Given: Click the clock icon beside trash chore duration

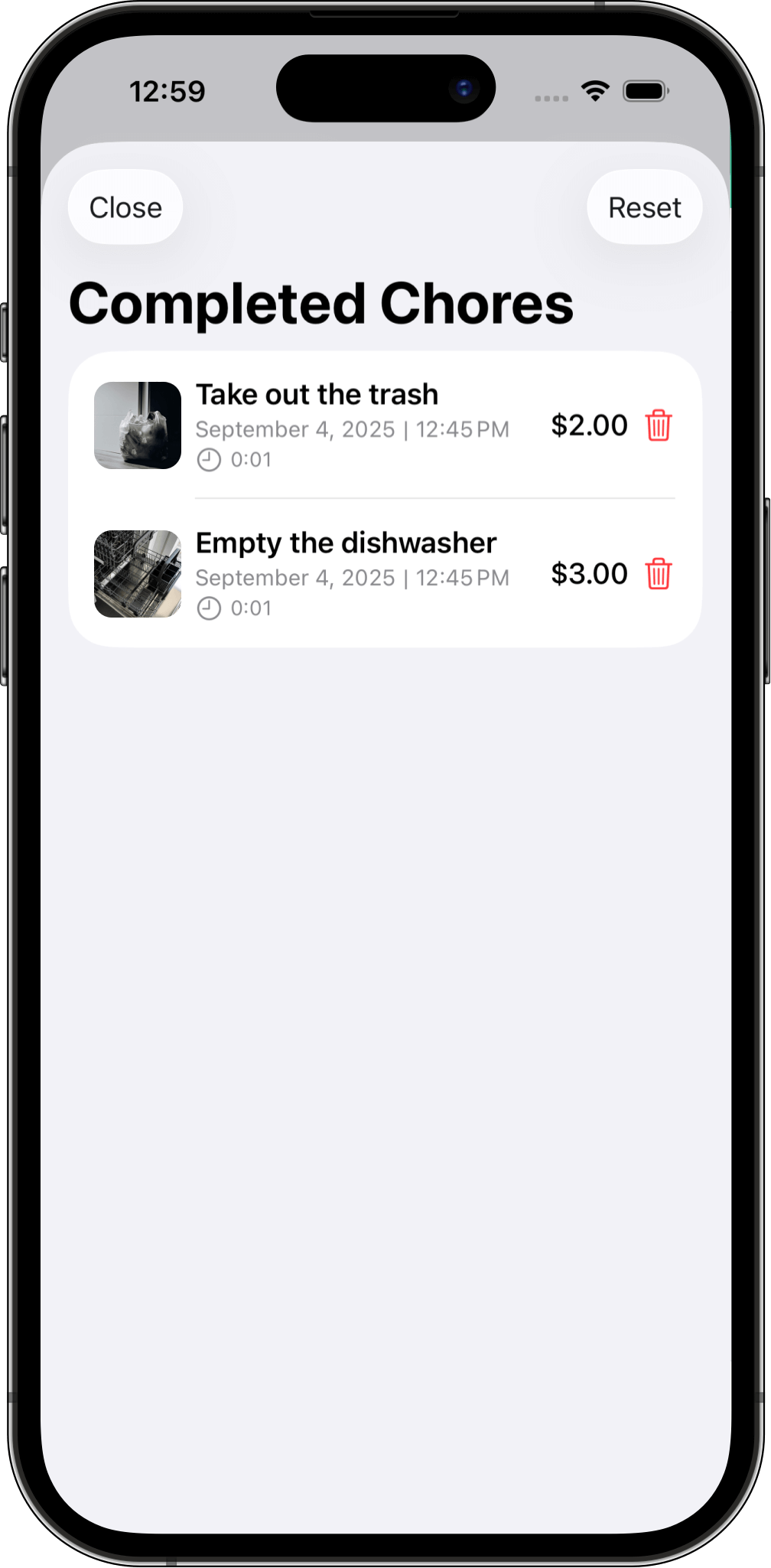Looking at the screenshot, I should point(210,459).
